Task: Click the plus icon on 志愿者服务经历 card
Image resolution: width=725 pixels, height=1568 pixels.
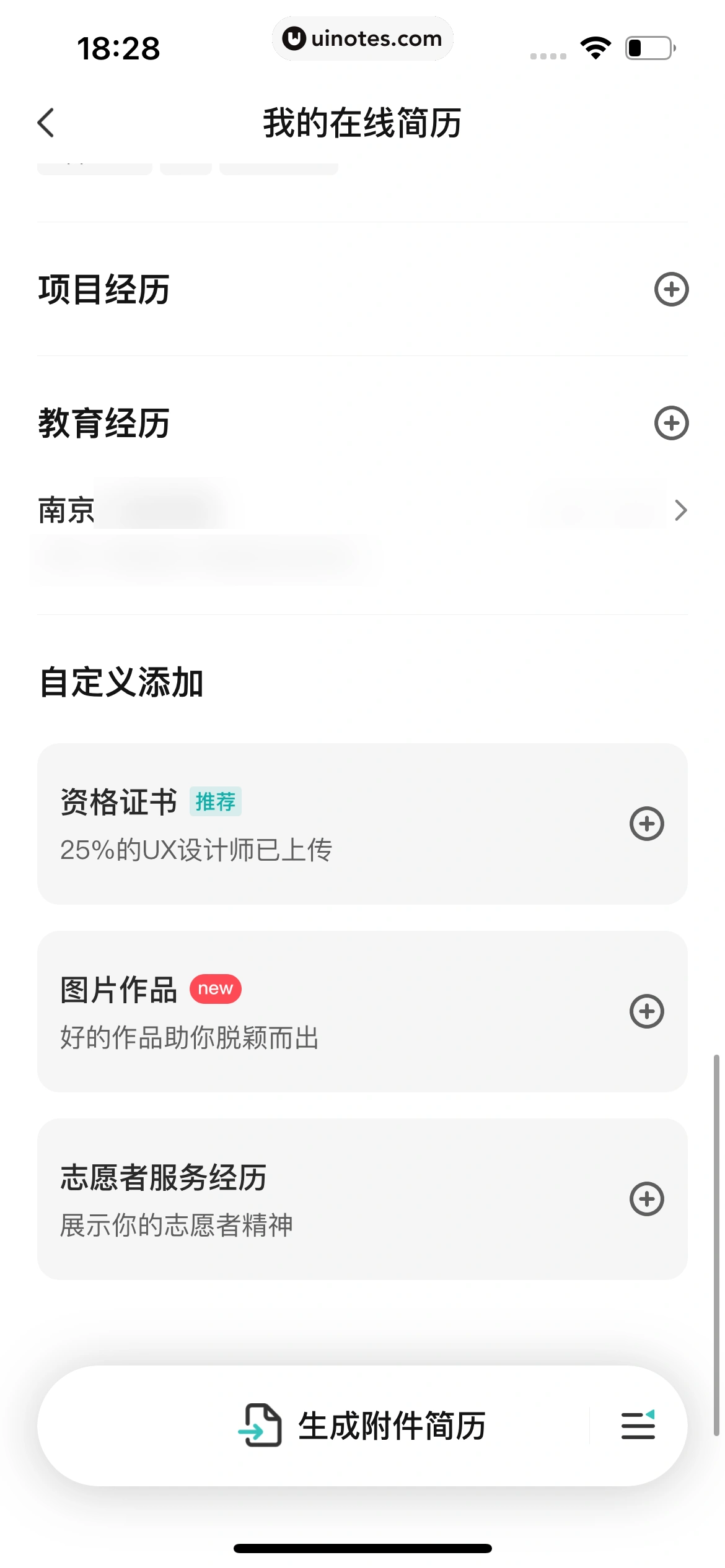Action: [x=648, y=1198]
